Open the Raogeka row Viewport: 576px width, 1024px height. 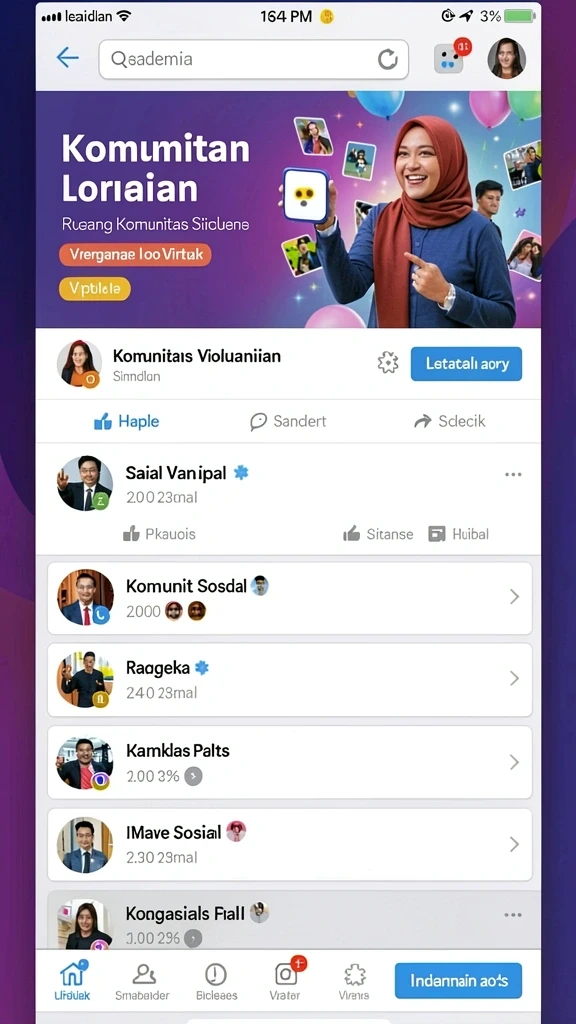pyautogui.click(x=290, y=680)
